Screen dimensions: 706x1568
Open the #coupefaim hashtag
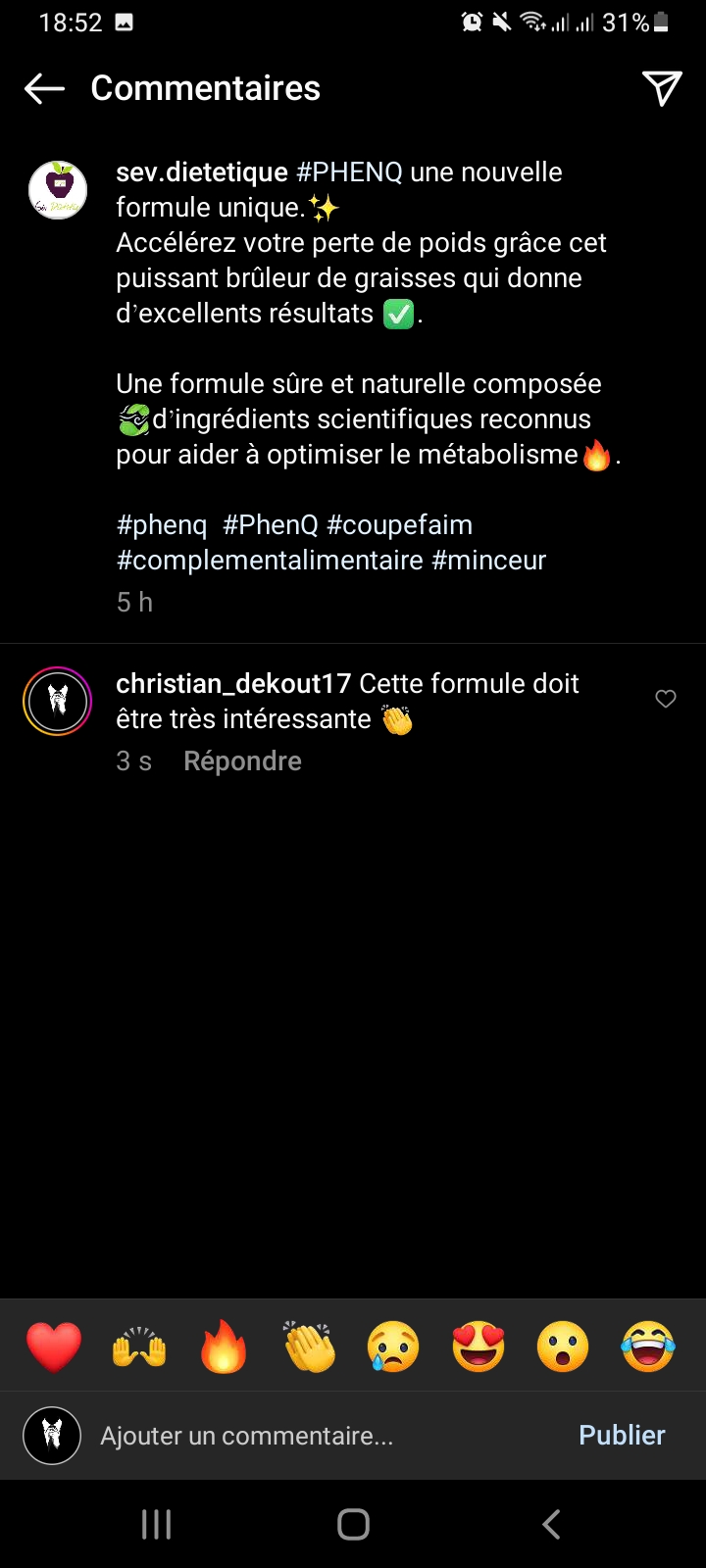click(399, 525)
